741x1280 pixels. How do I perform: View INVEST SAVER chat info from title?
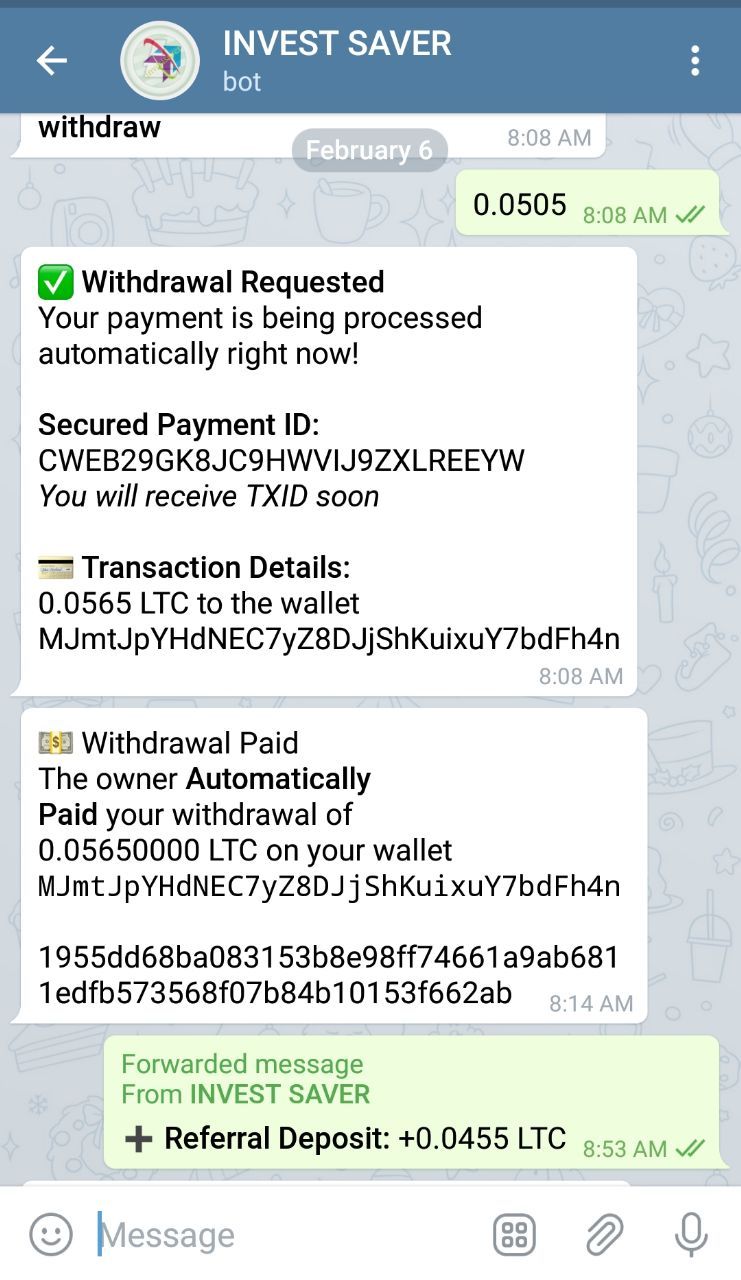tap(337, 44)
